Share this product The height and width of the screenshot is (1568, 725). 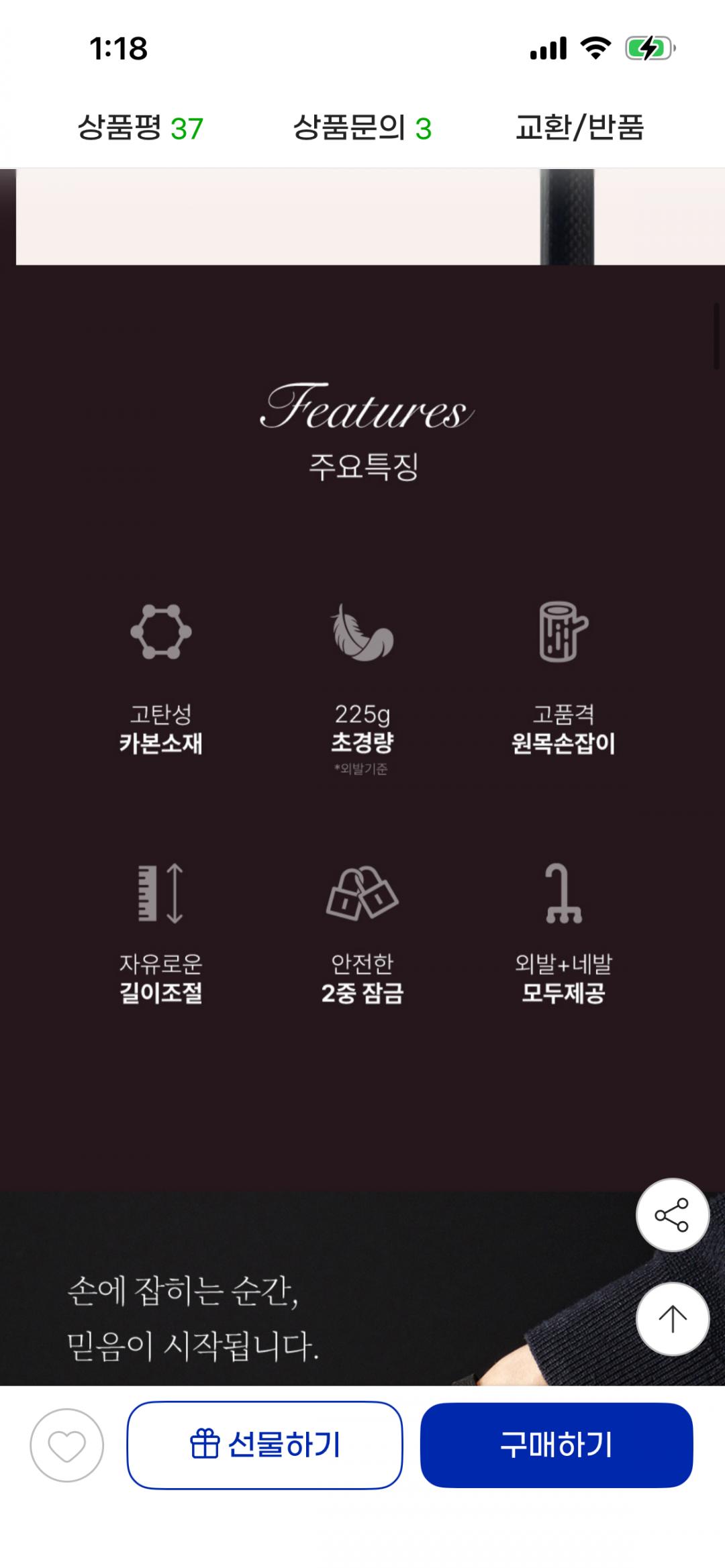[x=672, y=1214]
